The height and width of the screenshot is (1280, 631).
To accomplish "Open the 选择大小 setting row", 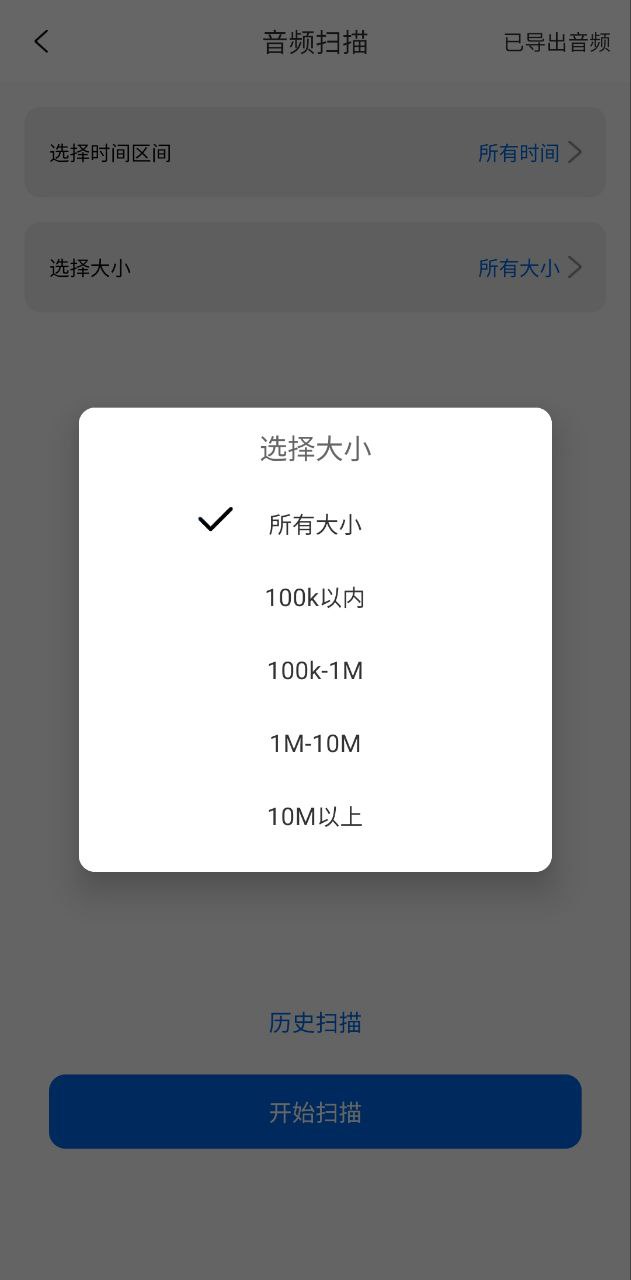I will point(315,268).
